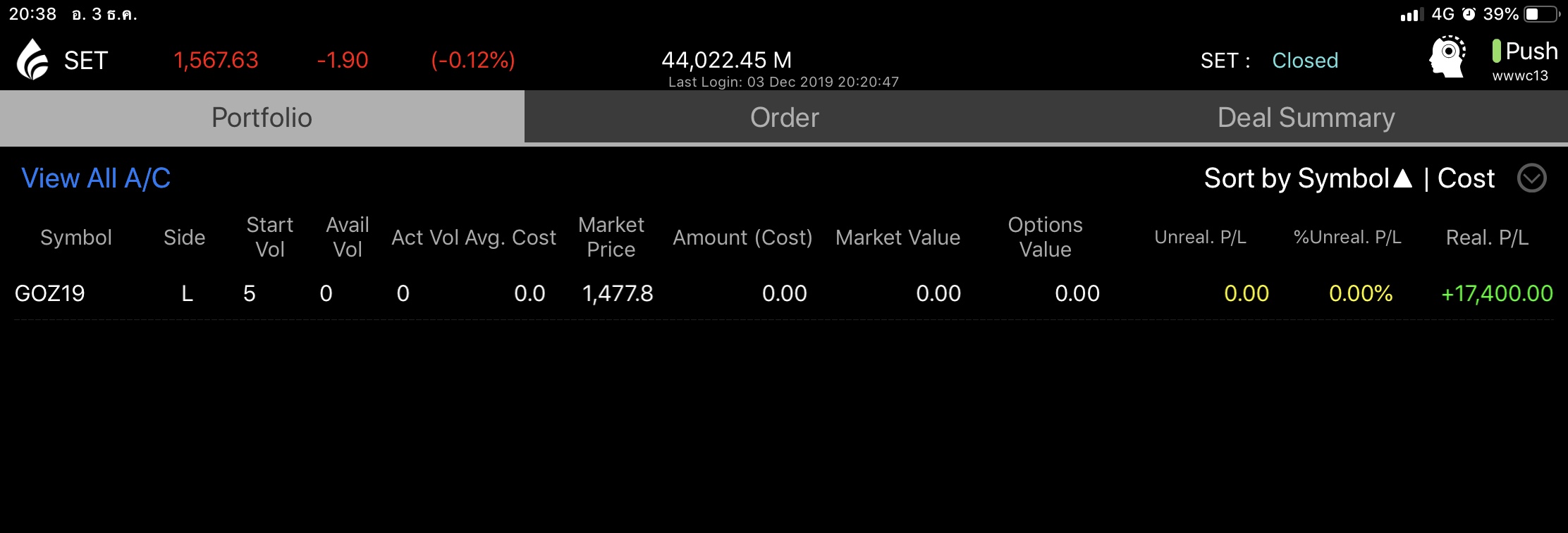The width and height of the screenshot is (1568, 533).
Task: Open the GOZ19 position row
Action: click(x=784, y=293)
